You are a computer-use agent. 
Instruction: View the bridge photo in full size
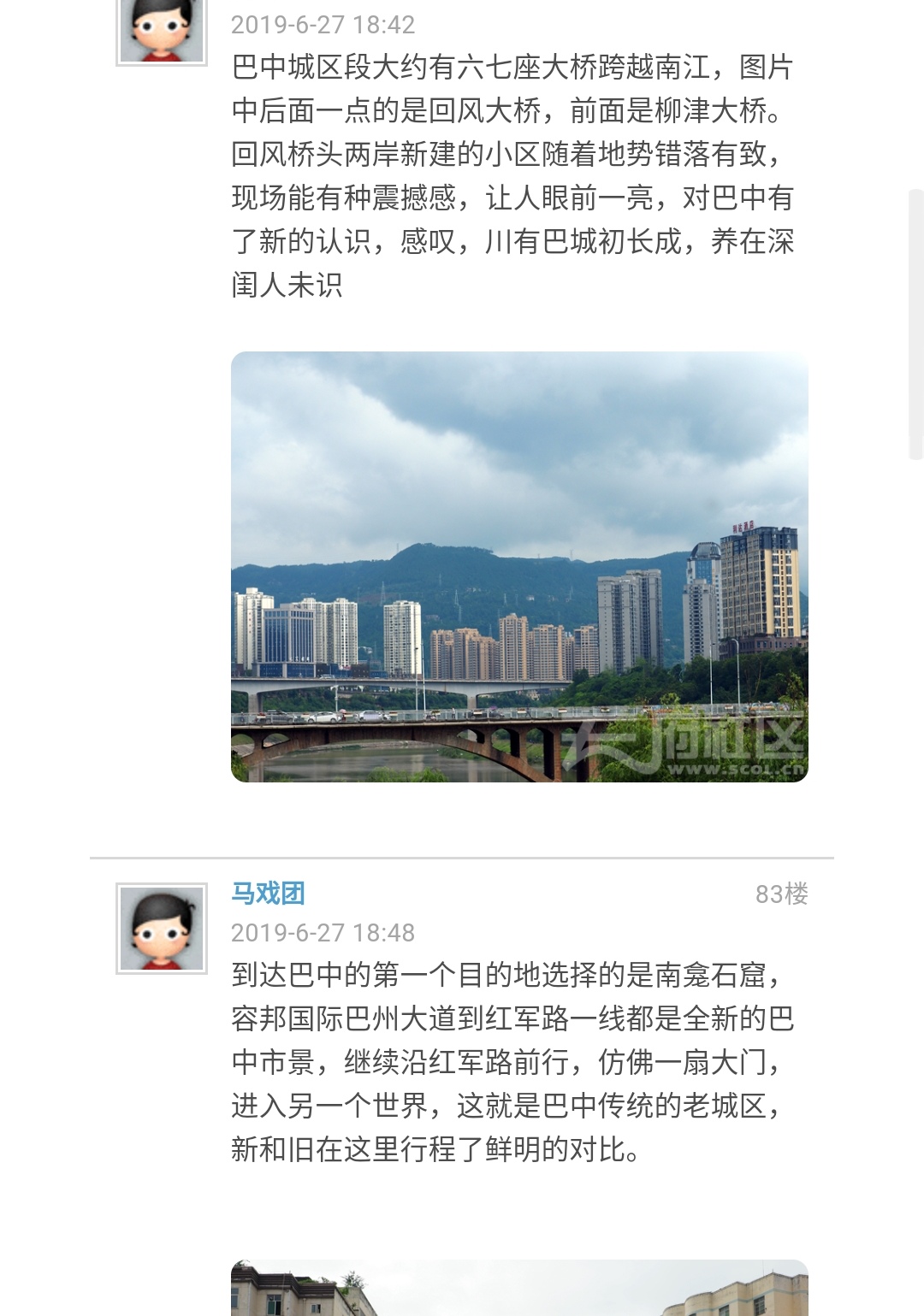point(519,566)
